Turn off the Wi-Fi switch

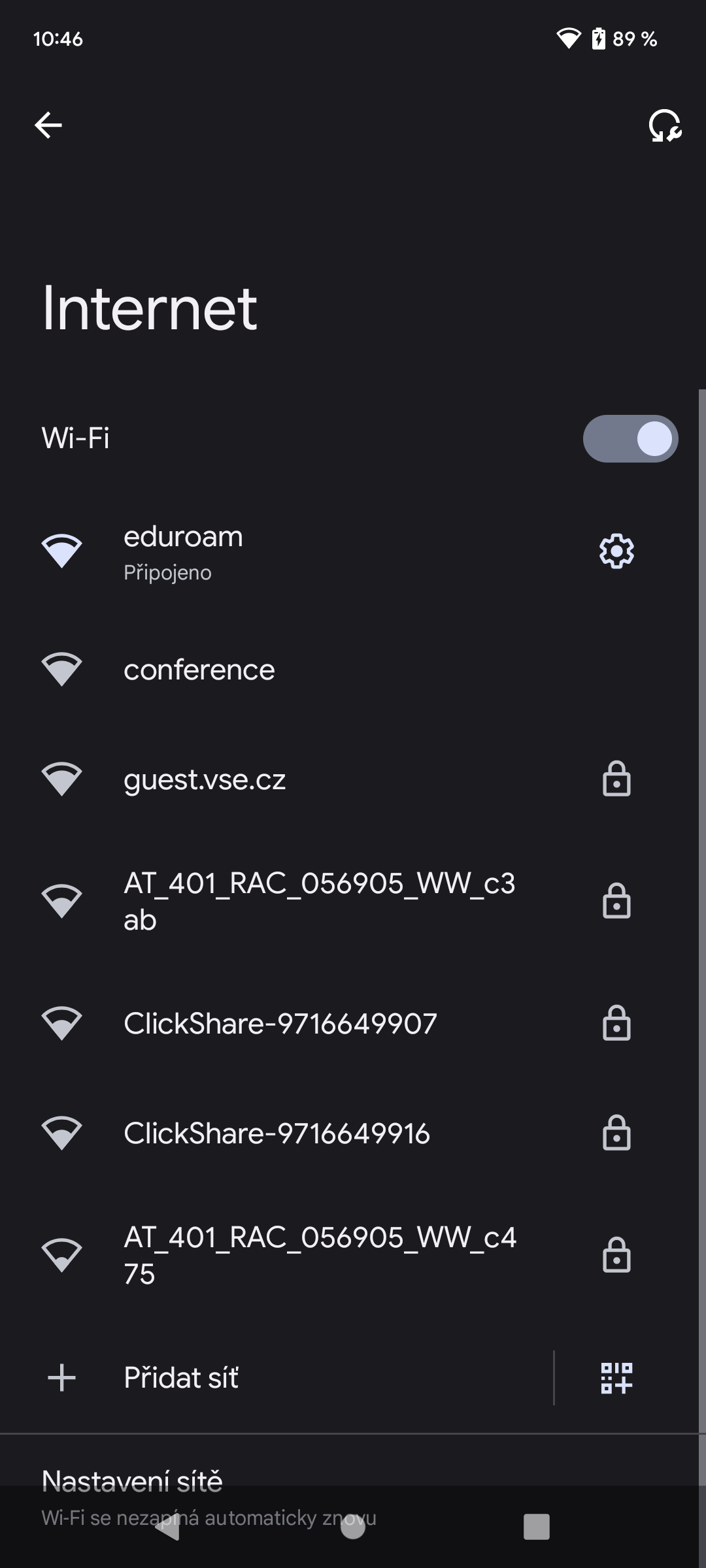pyautogui.click(x=630, y=438)
